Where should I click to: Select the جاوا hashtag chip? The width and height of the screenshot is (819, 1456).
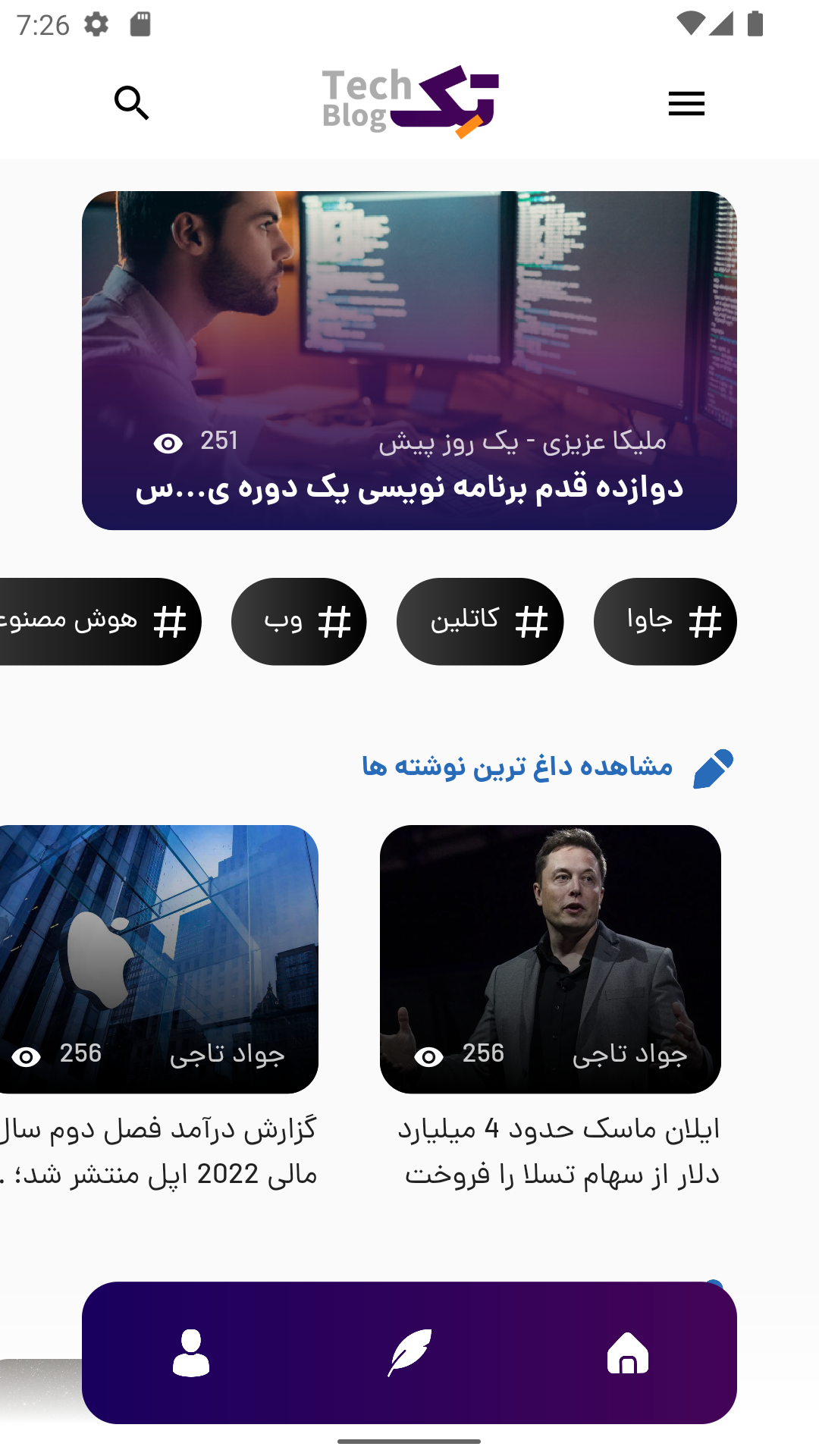click(665, 622)
